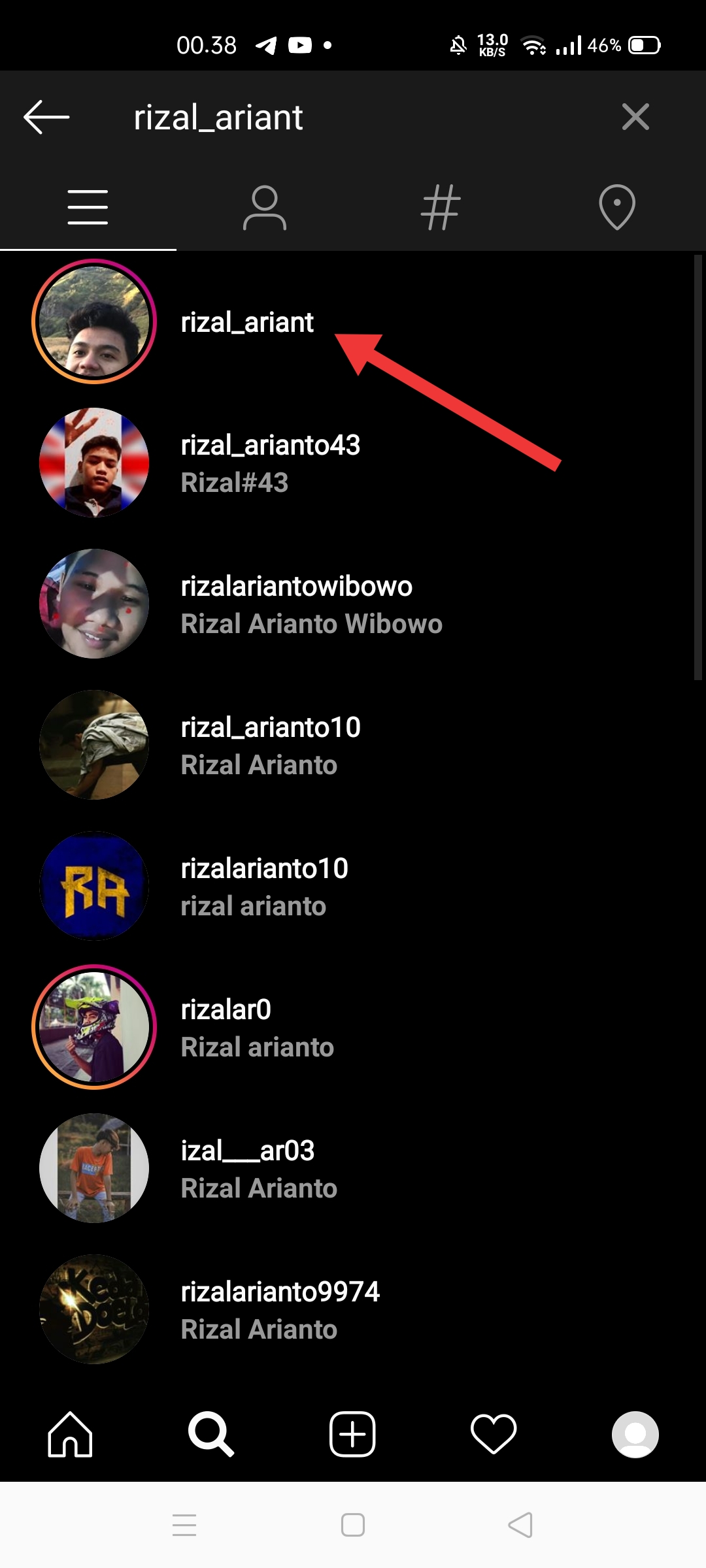The width and height of the screenshot is (706, 1568).
Task: Open the rizal_ariant profile result
Action: pos(247,322)
